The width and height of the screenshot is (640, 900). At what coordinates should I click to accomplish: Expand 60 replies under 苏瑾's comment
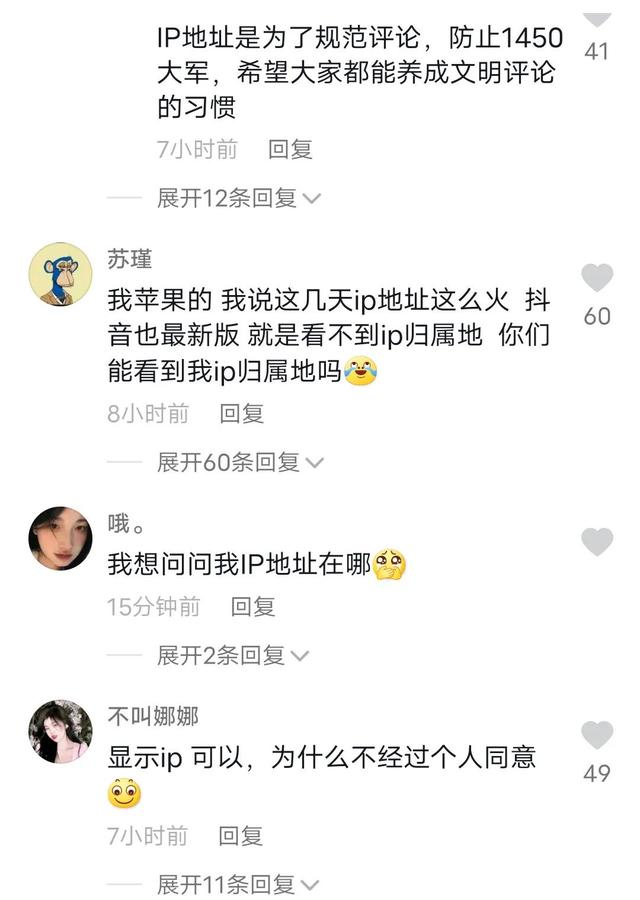pos(240,462)
